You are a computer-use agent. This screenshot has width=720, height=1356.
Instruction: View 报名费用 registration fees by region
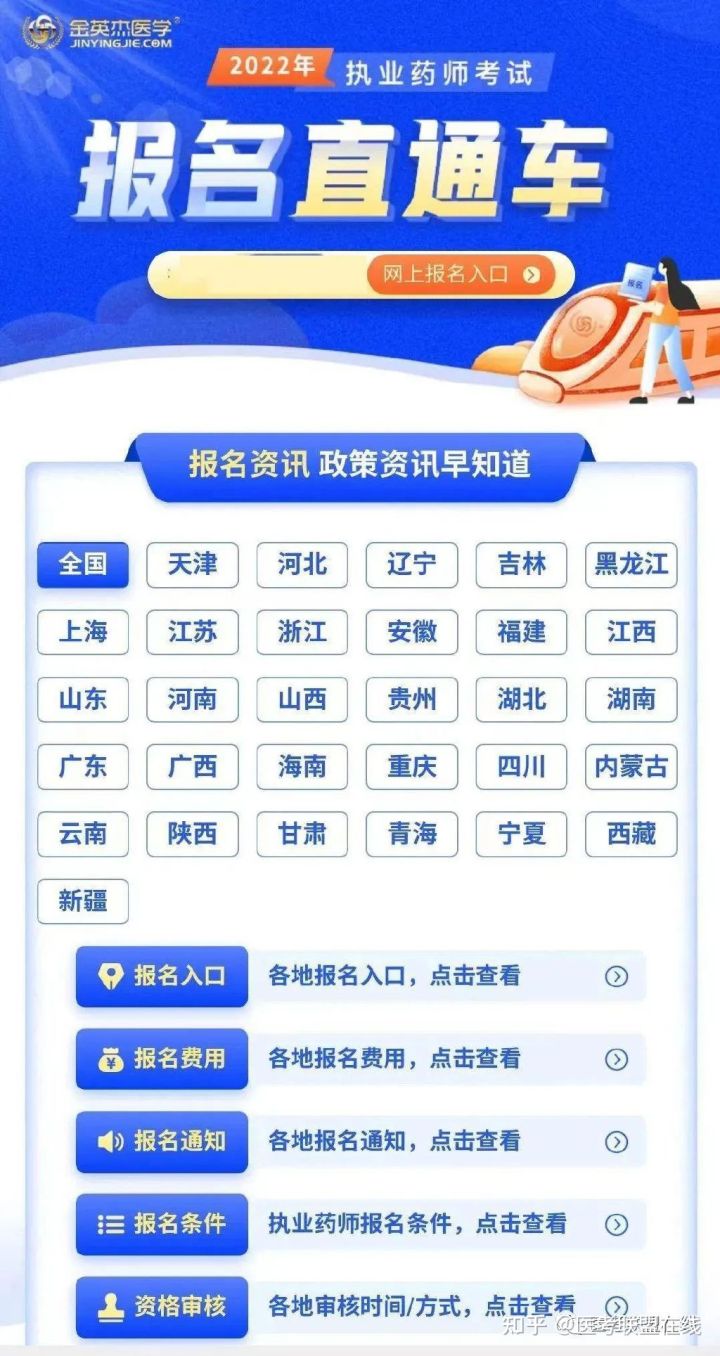(x=361, y=1059)
